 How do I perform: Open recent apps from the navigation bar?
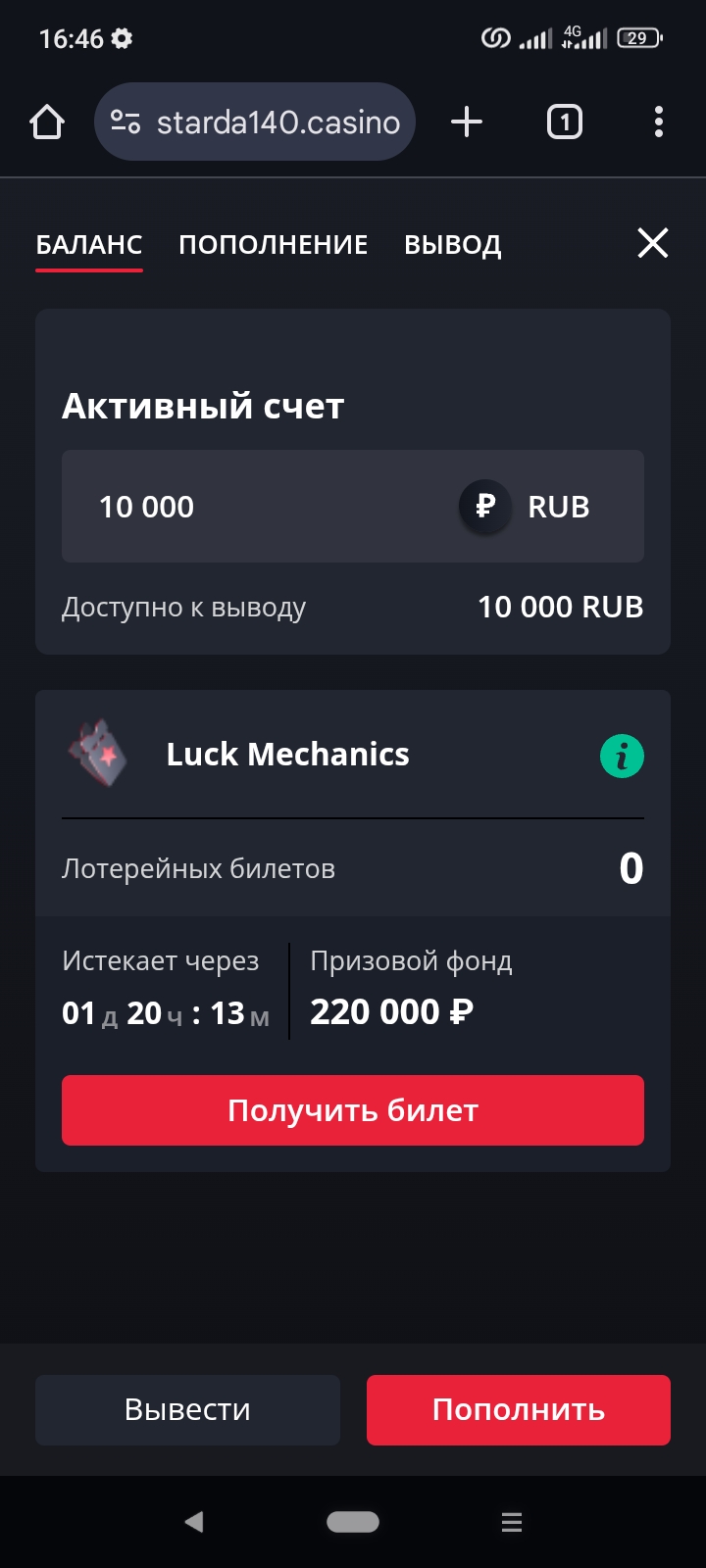[x=511, y=1522]
